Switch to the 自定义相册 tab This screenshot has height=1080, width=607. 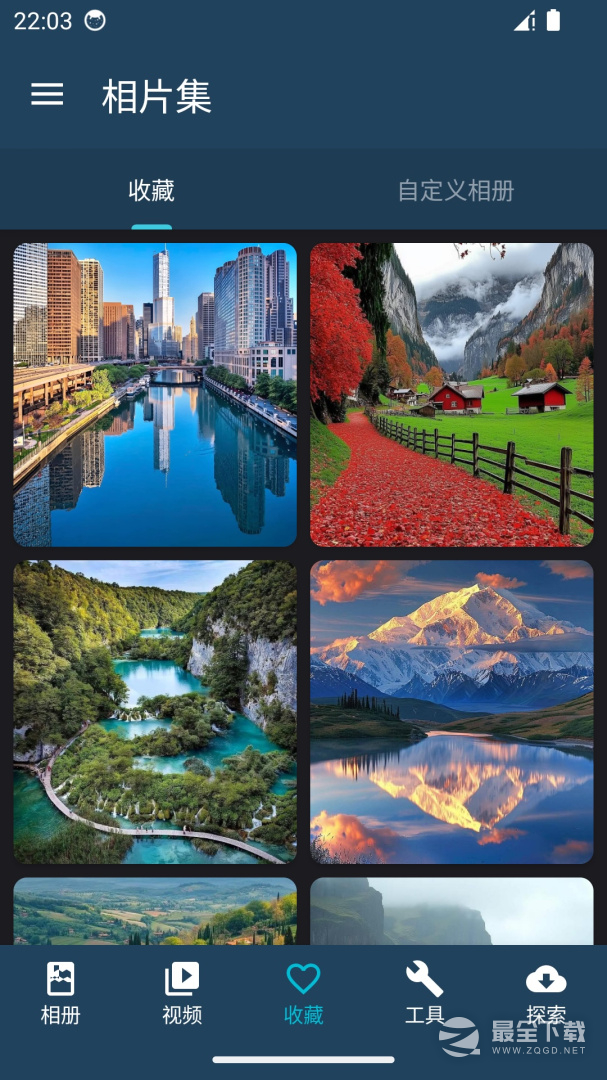click(x=455, y=190)
